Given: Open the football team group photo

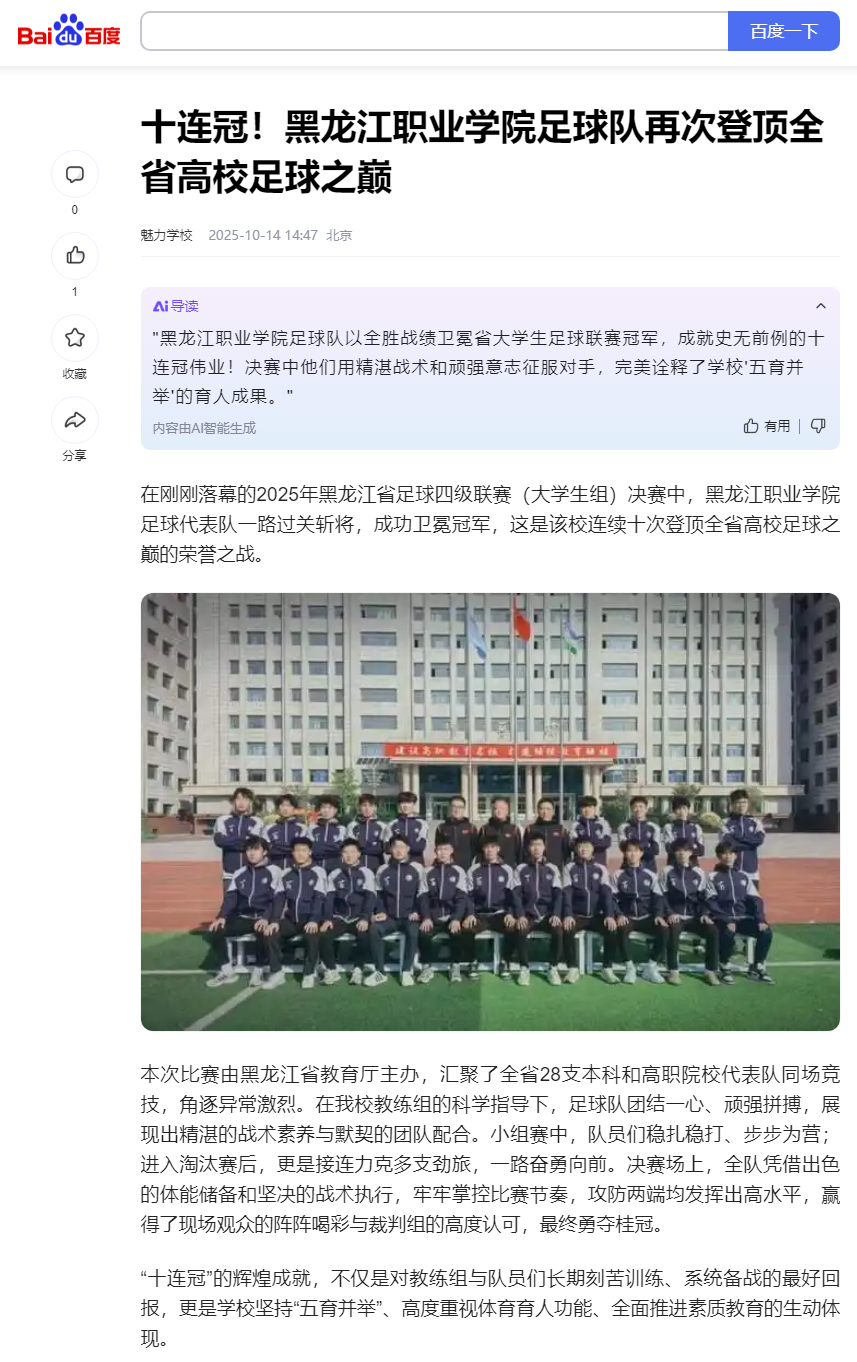Looking at the screenshot, I should pos(490,811).
